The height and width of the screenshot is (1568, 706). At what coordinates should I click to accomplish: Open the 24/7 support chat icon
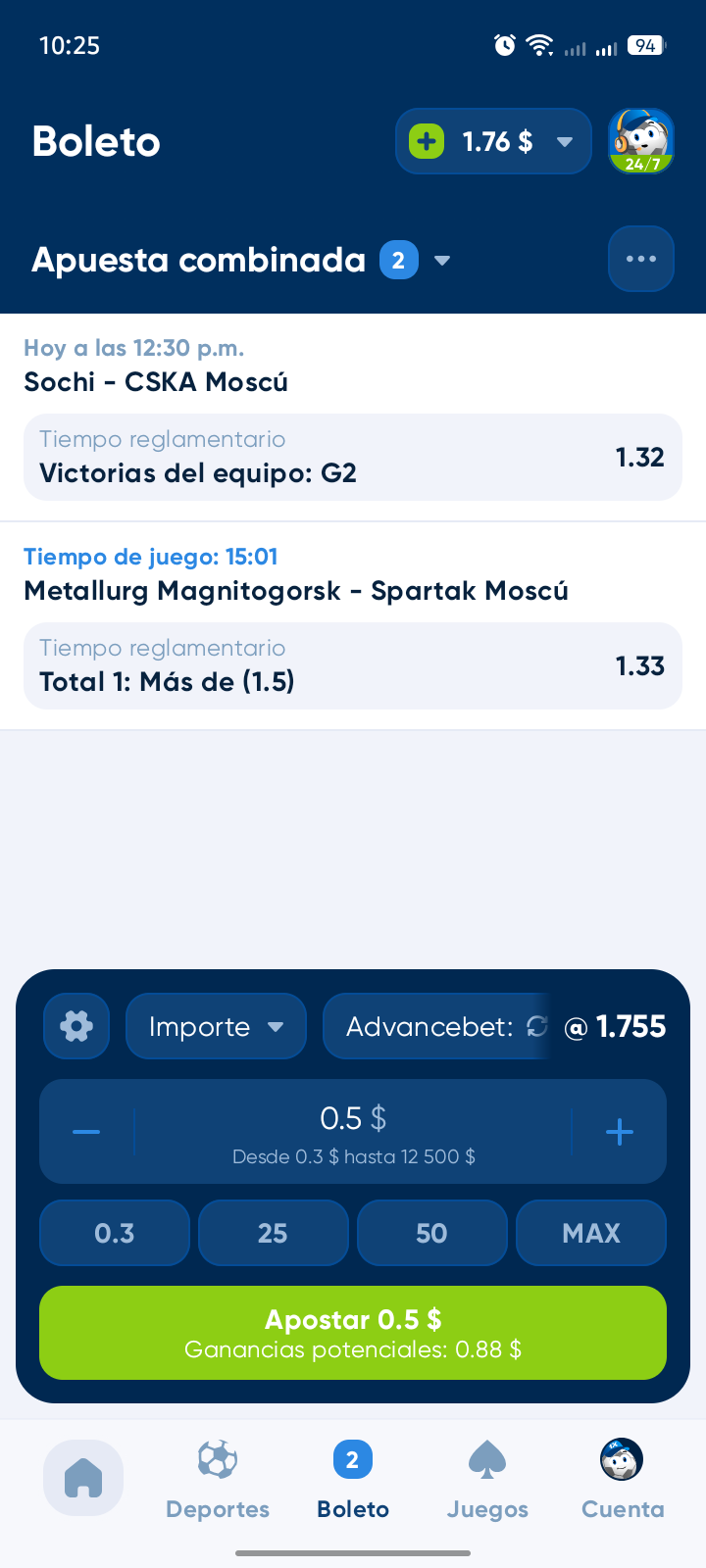[641, 141]
